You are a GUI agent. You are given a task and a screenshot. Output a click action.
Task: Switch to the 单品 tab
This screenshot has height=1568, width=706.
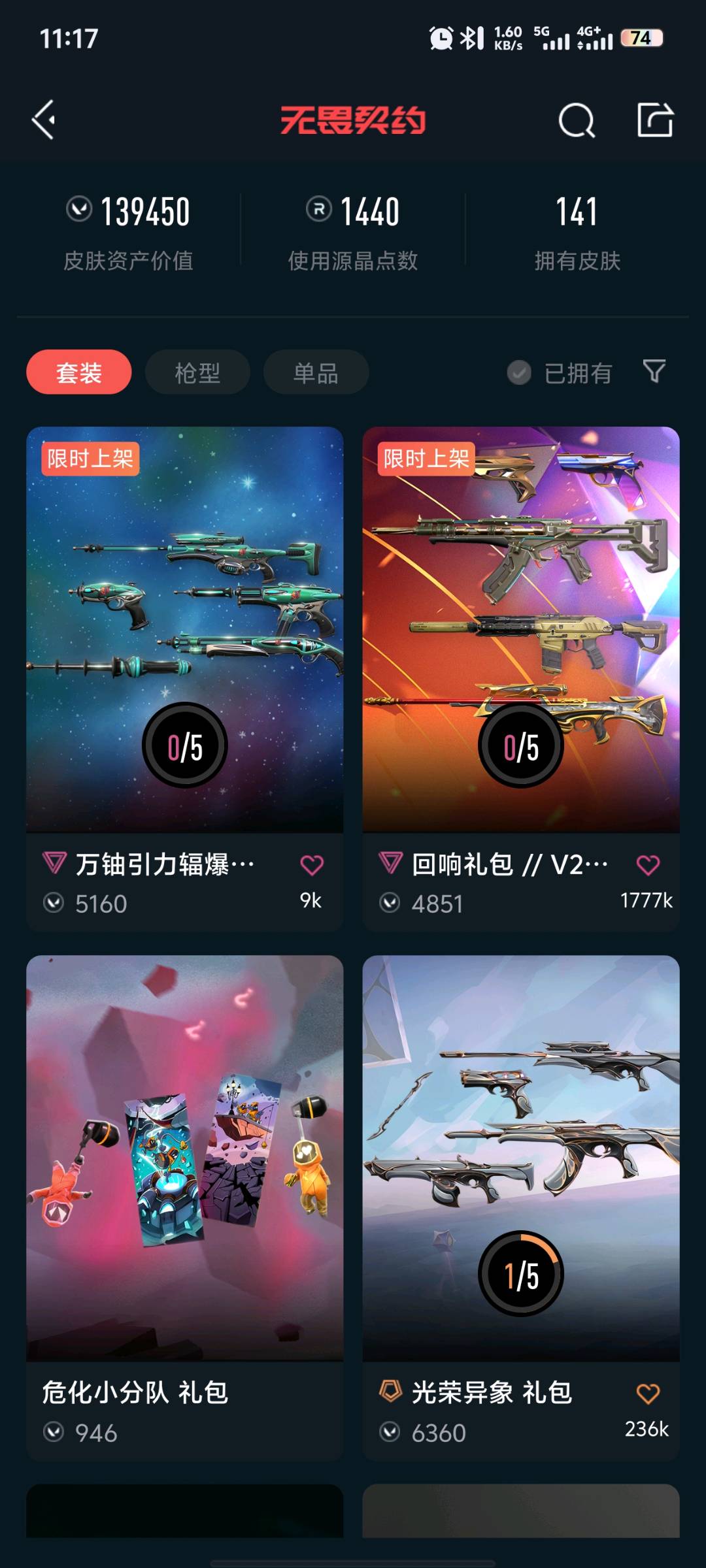[x=316, y=372]
